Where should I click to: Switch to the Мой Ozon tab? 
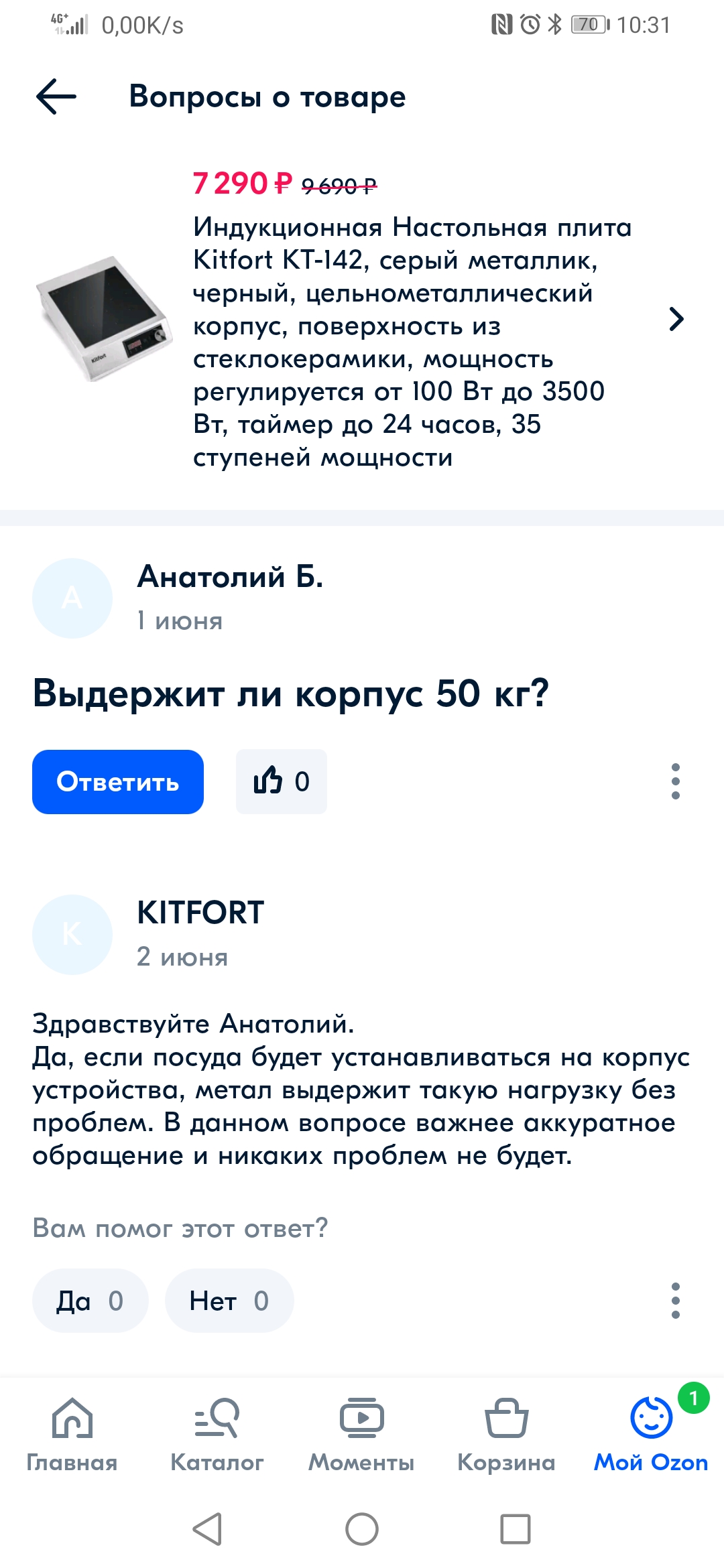(x=651, y=1434)
